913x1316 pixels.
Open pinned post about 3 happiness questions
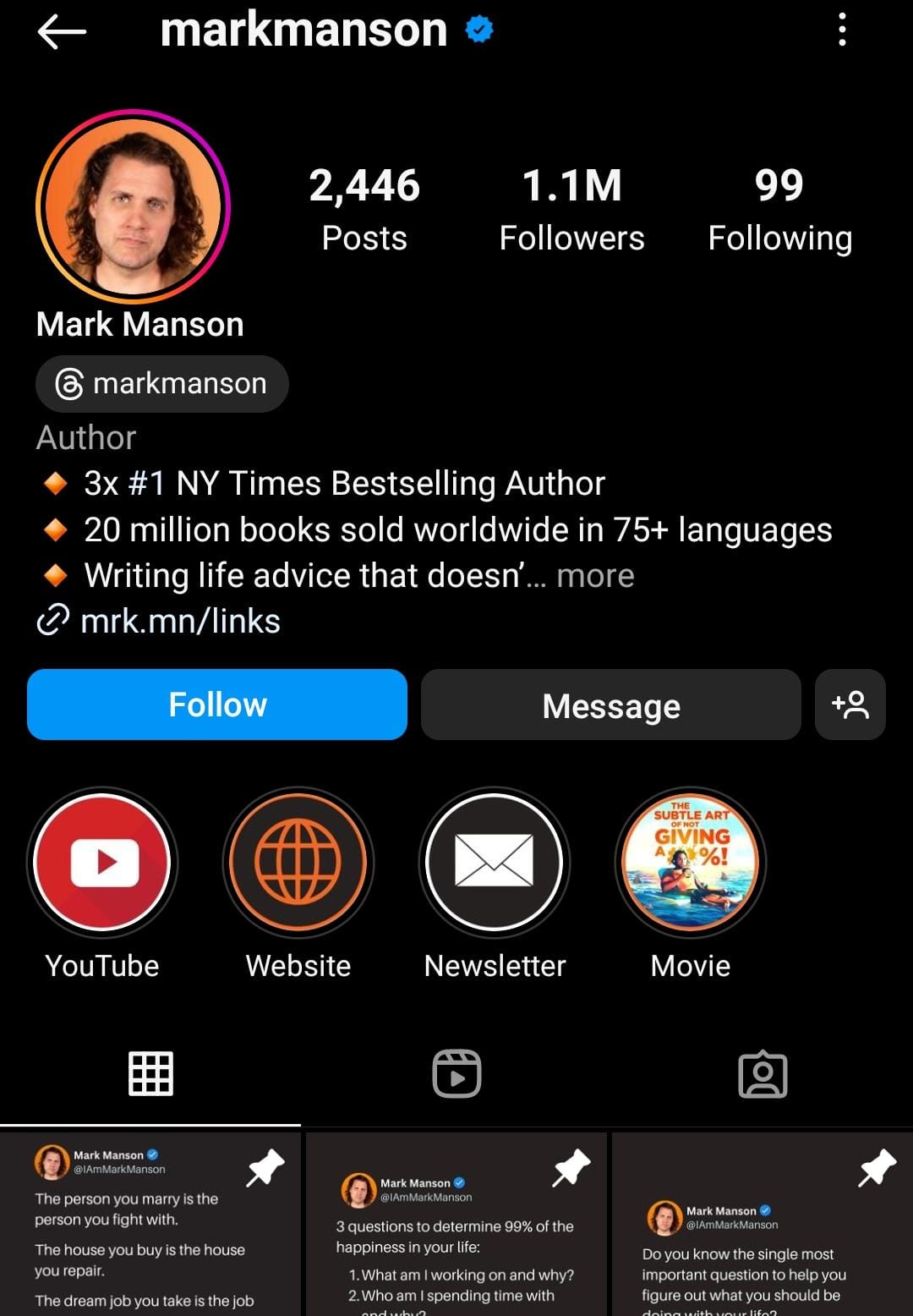click(456, 1226)
